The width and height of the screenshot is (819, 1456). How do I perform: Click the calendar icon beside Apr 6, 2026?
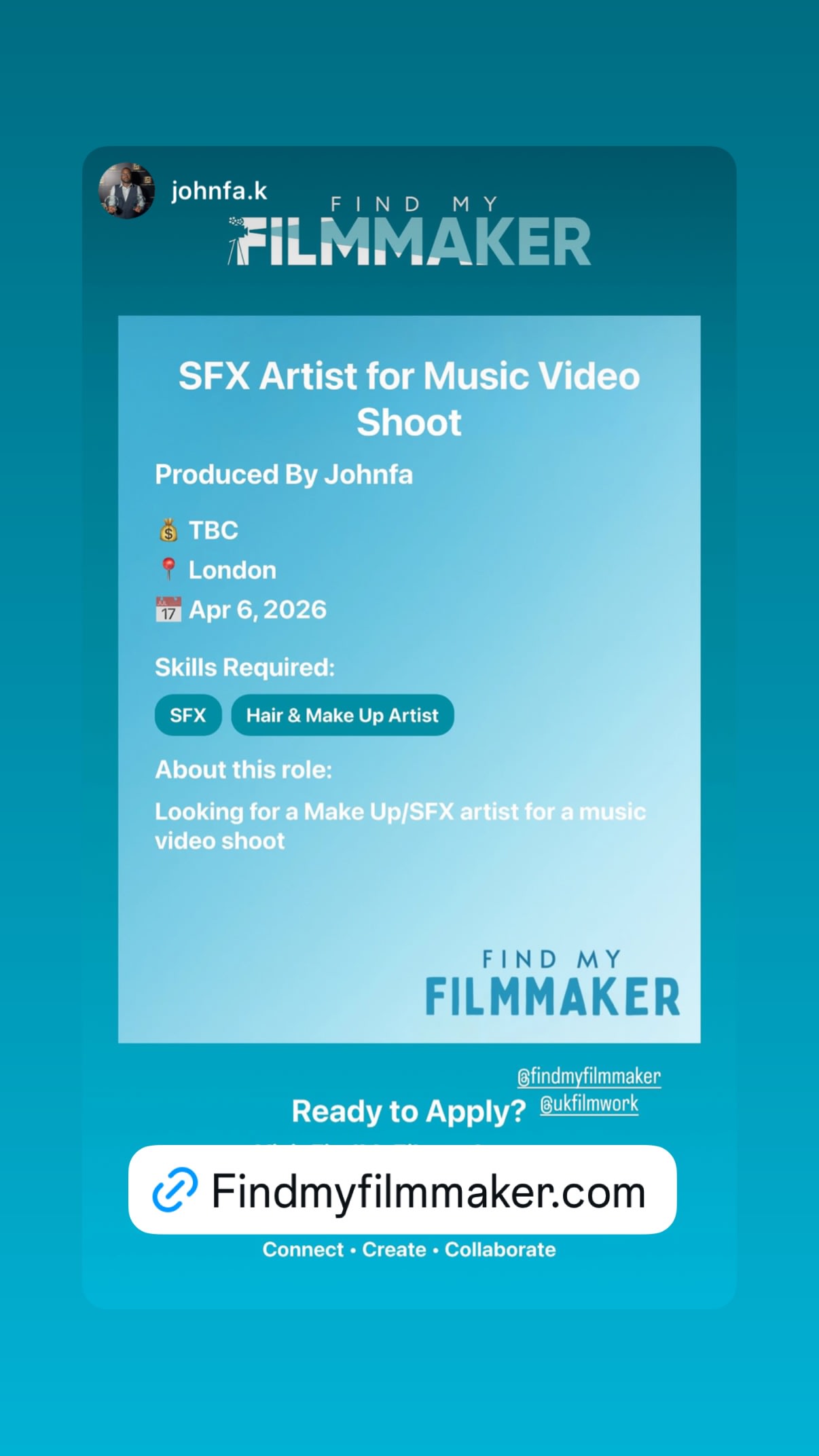point(168,609)
